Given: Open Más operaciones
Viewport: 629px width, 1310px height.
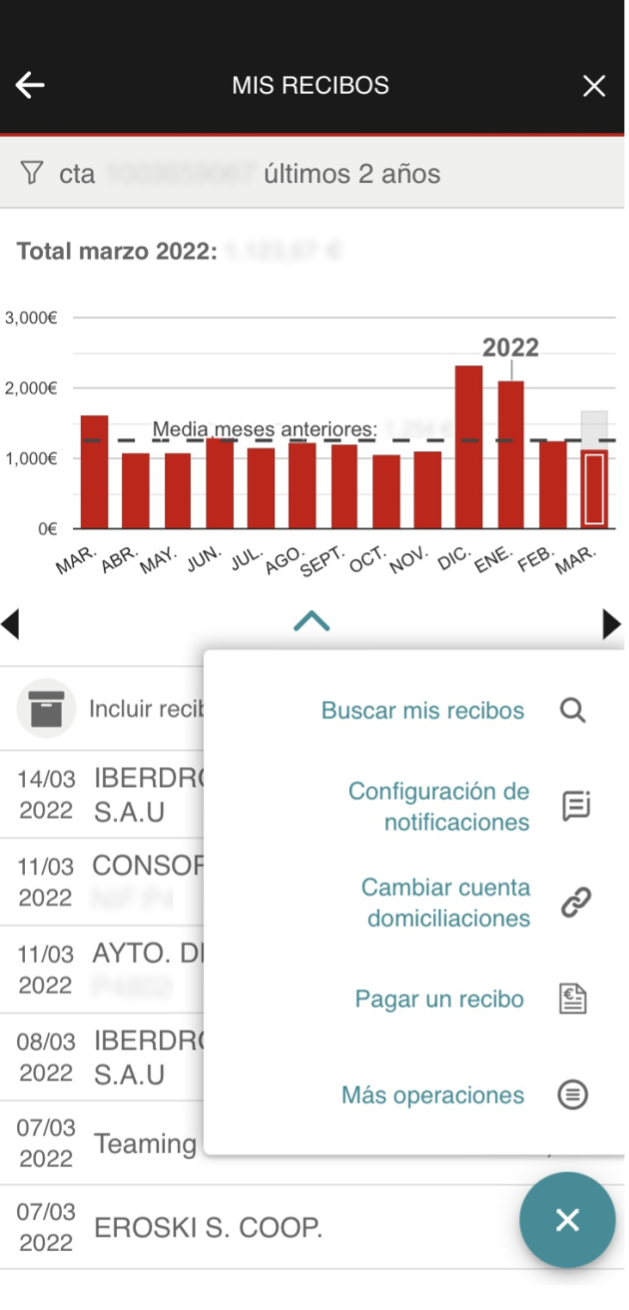Looking at the screenshot, I should click(433, 1095).
